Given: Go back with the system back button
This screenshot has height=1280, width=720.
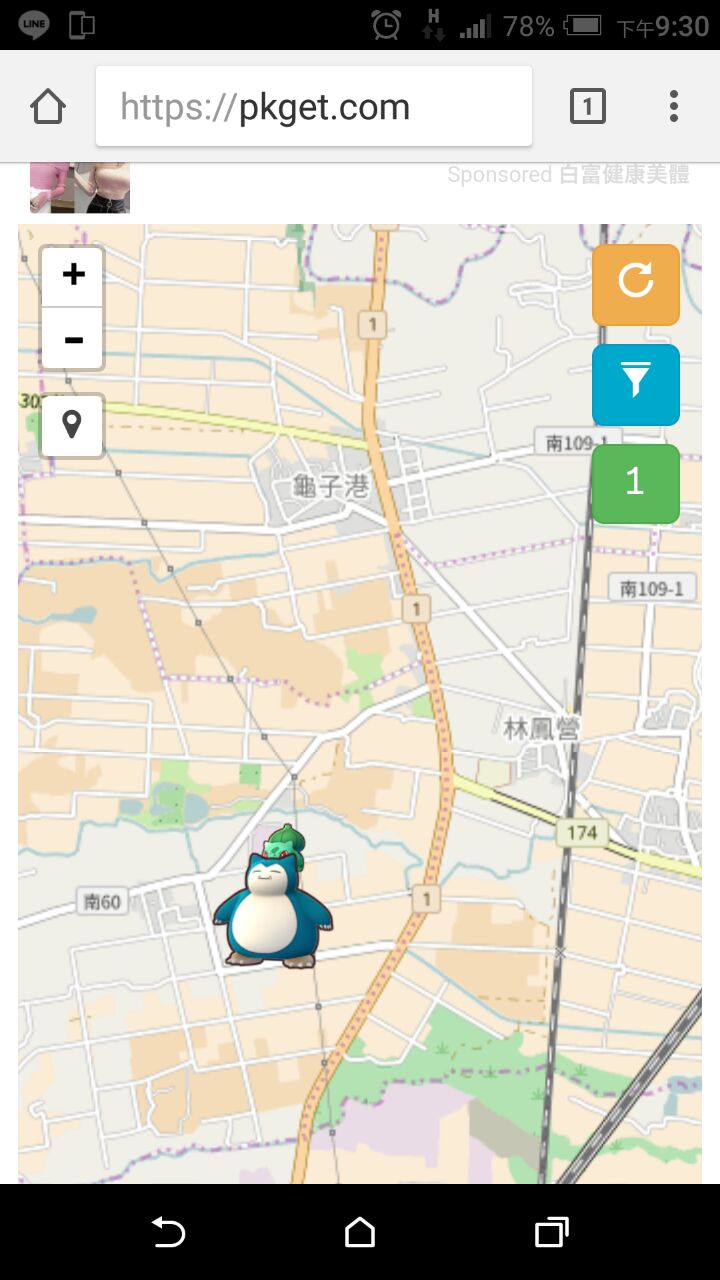Looking at the screenshot, I should [168, 1232].
